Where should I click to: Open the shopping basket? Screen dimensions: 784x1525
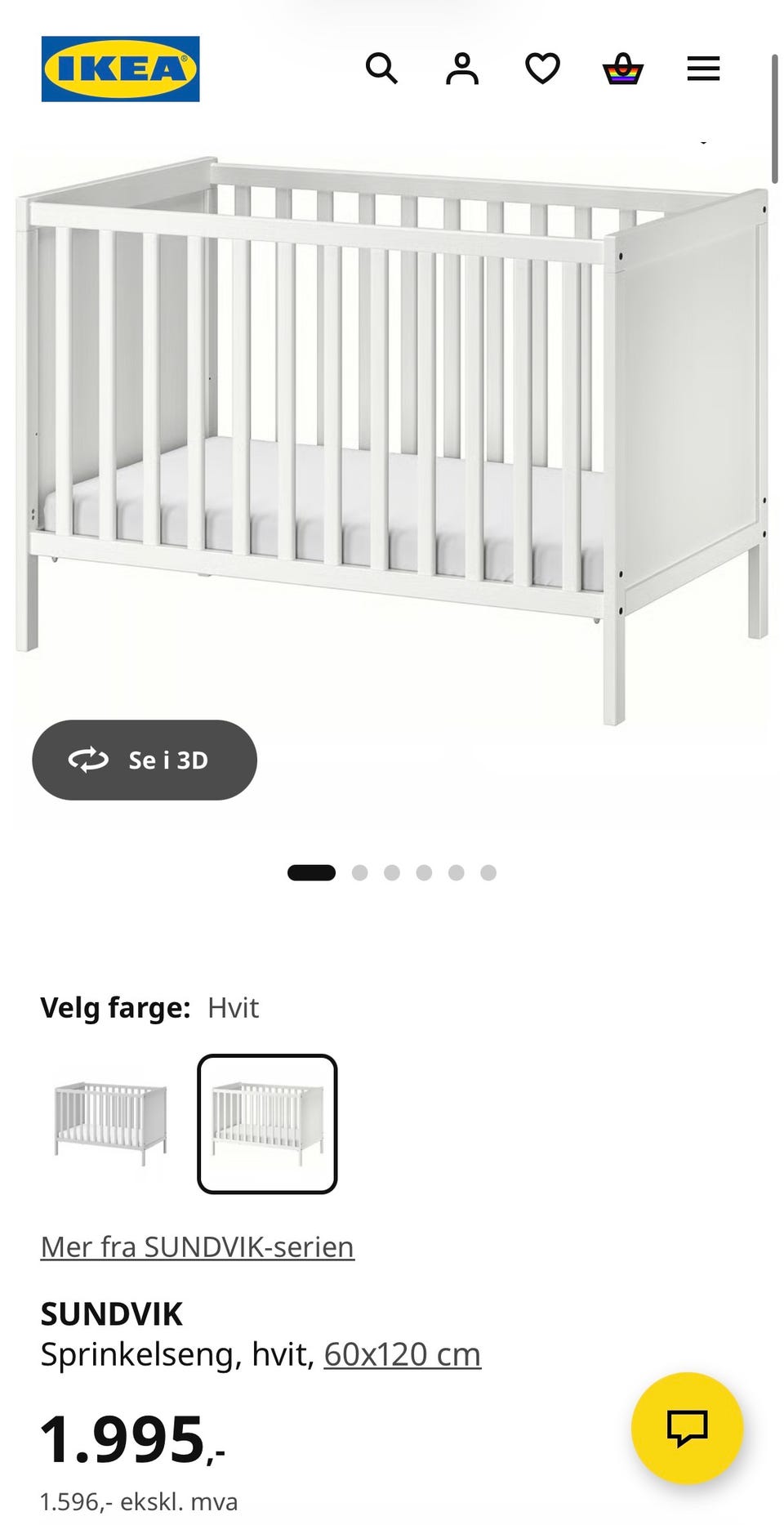pos(623,69)
